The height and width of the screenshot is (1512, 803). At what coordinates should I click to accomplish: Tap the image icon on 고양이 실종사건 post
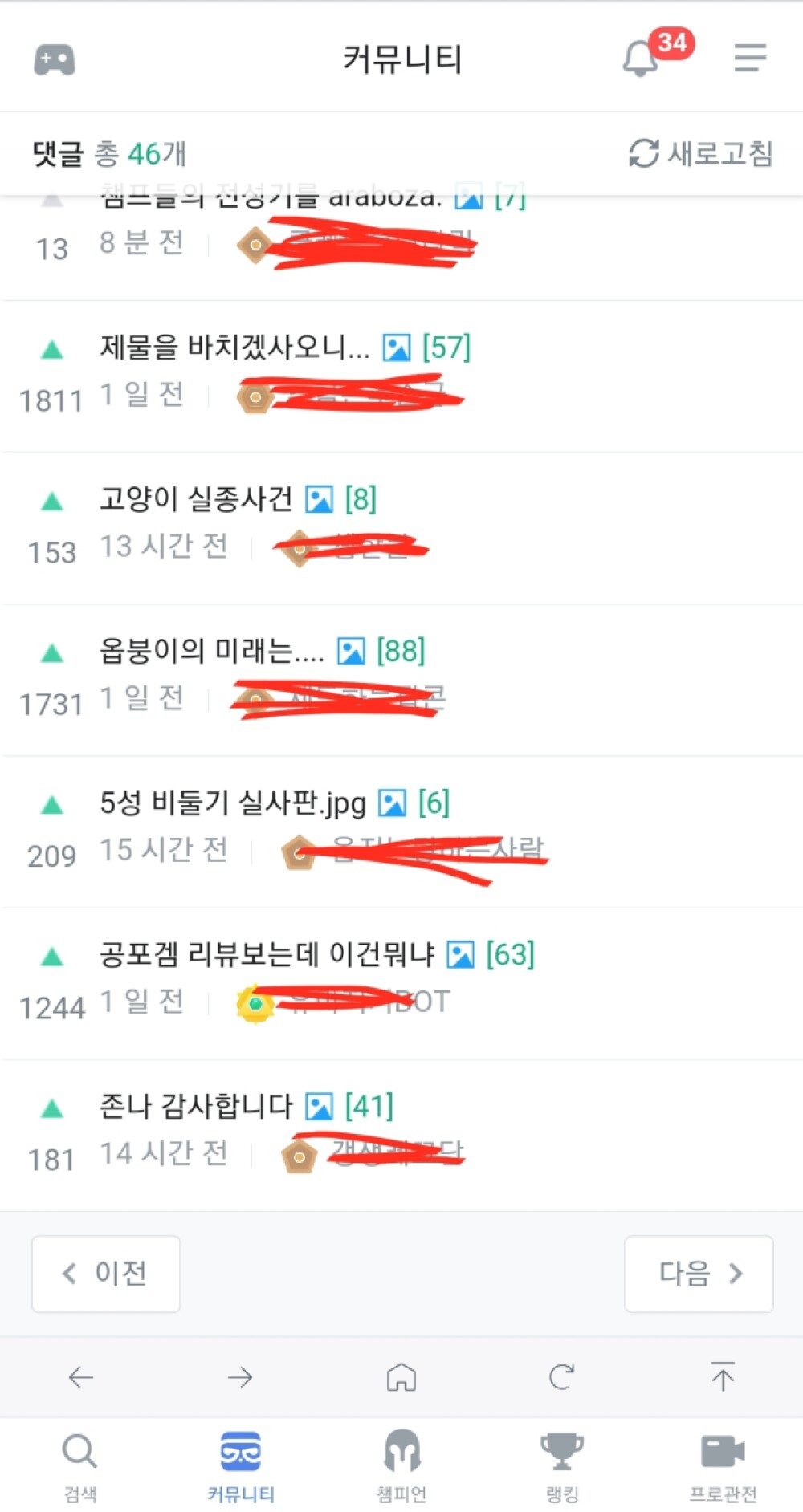320,498
